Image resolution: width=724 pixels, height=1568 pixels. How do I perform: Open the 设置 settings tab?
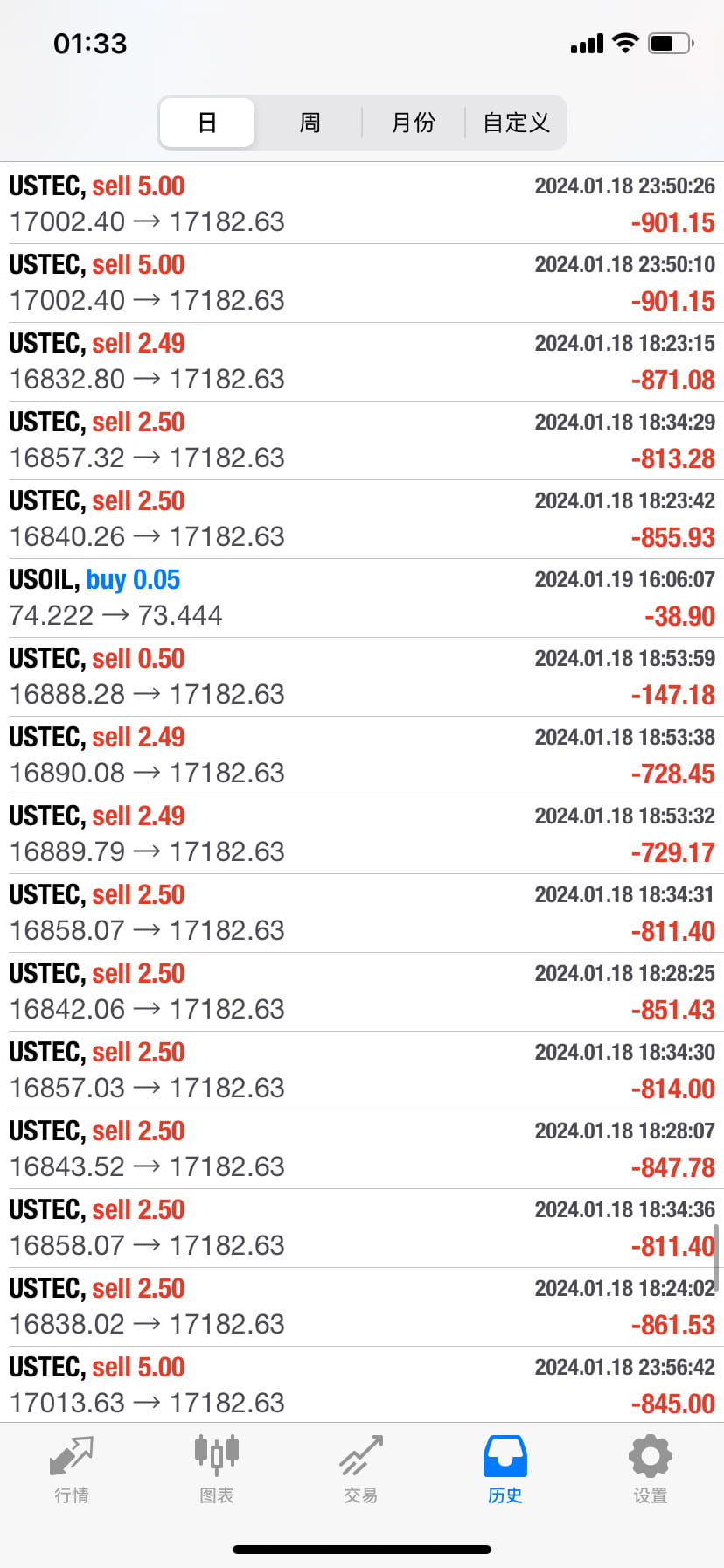651,1469
